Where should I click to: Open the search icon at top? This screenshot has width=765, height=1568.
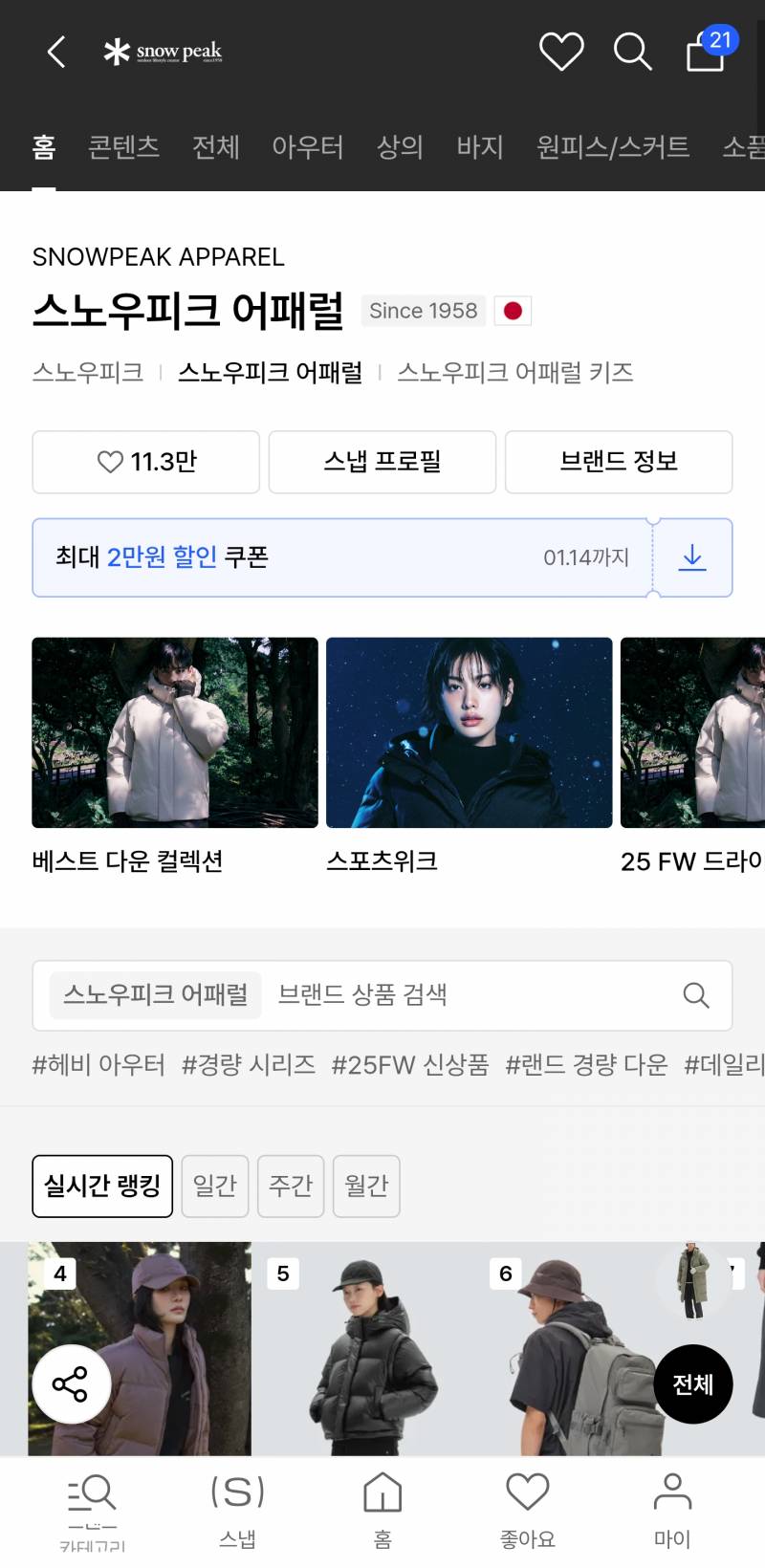(x=632, y=53)
